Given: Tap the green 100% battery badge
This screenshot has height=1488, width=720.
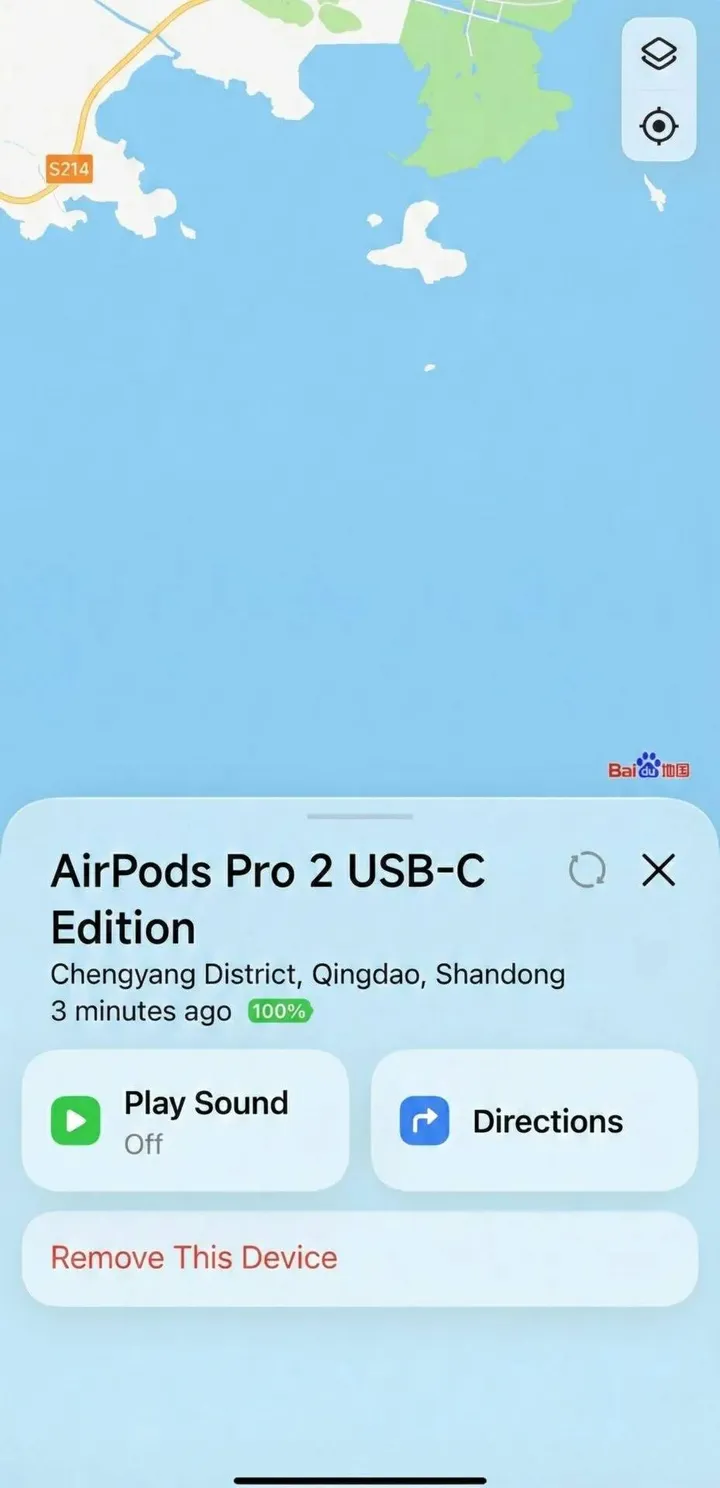Looking at the screenshot, I should [279, 1011].
